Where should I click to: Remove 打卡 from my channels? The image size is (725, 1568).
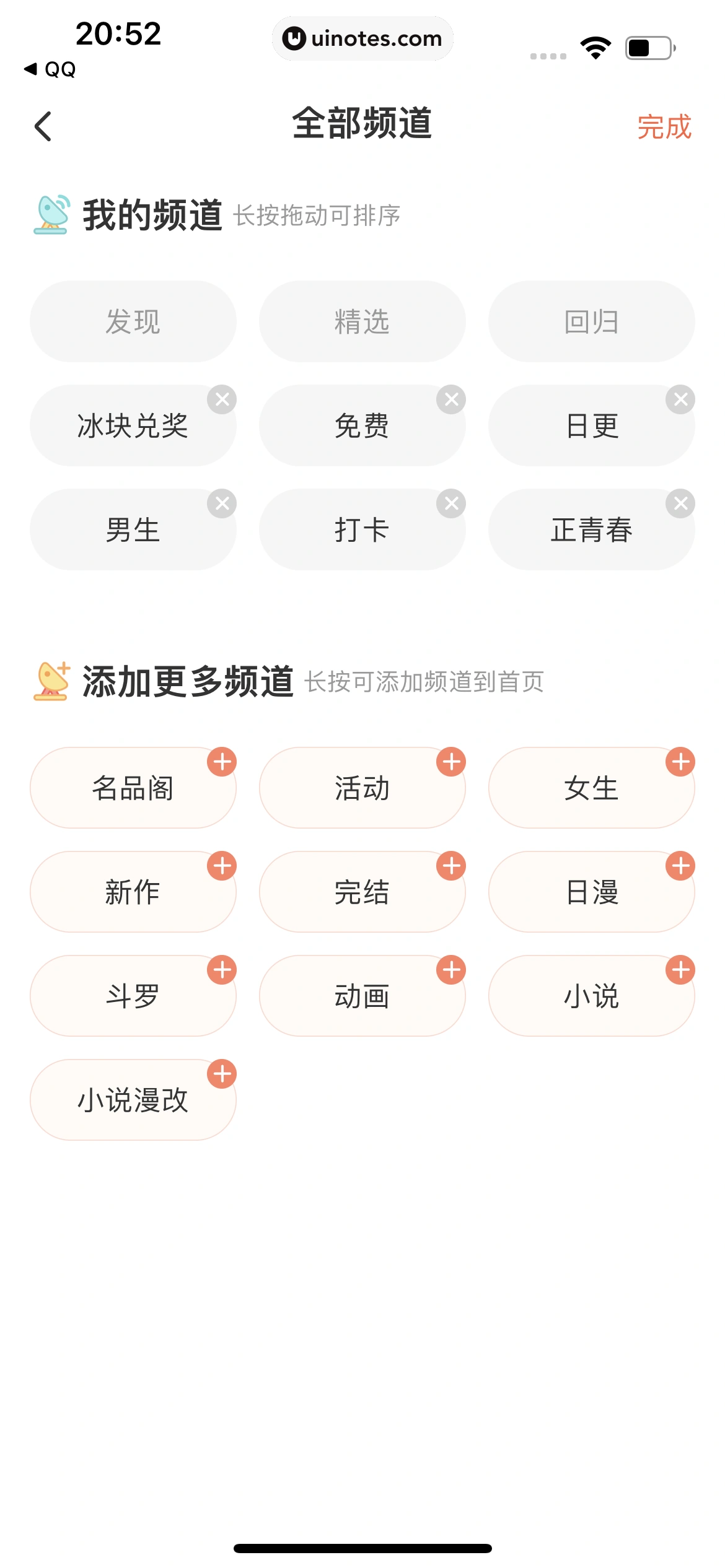(x=452, y=503)
